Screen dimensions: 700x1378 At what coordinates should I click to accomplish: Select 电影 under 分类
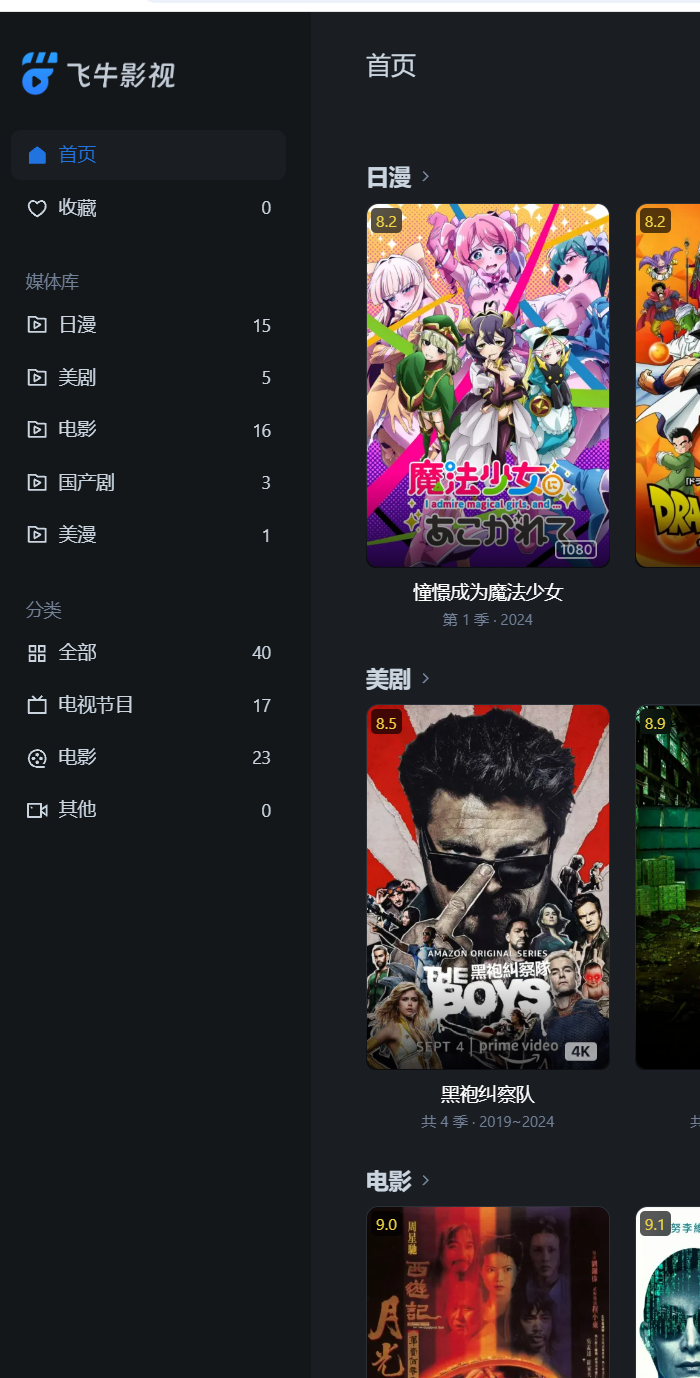(77, 757)
